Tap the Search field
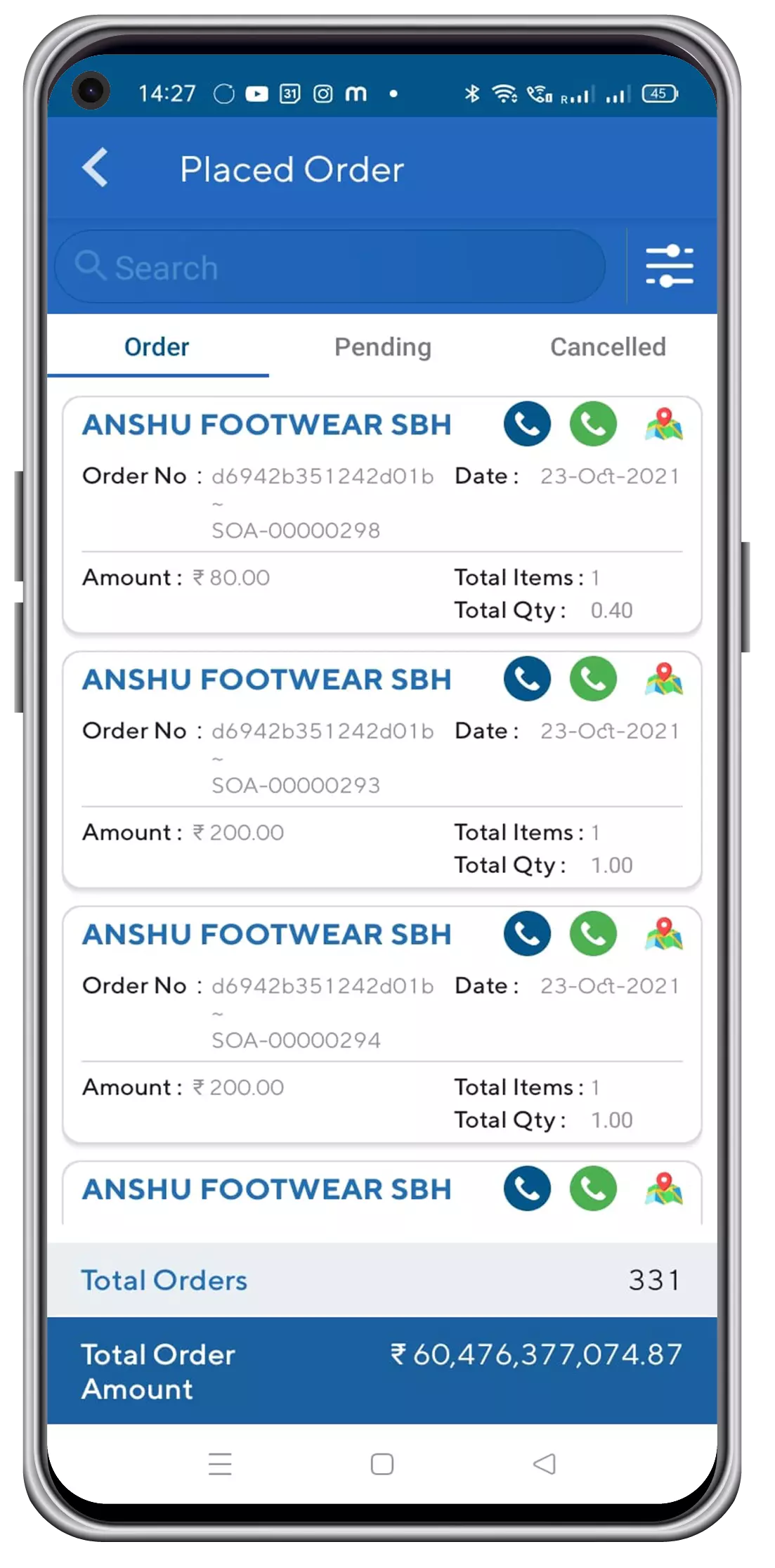 [x=330, y=267]
